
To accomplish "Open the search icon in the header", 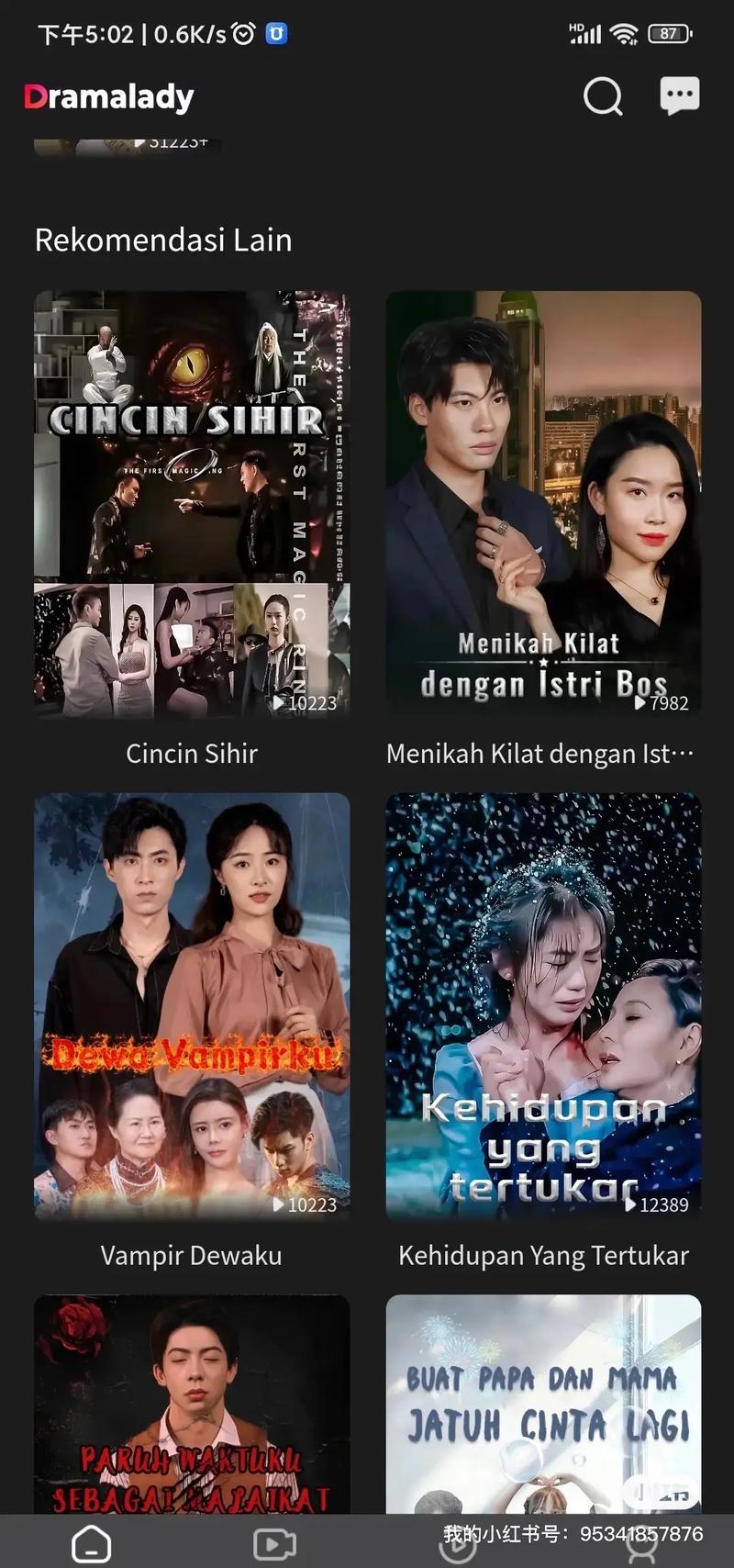I will click(603, 95).
